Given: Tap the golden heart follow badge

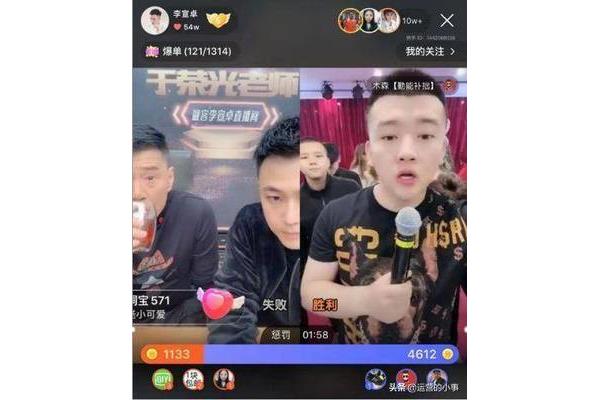Looking at the screenshot, I should 217,19.
